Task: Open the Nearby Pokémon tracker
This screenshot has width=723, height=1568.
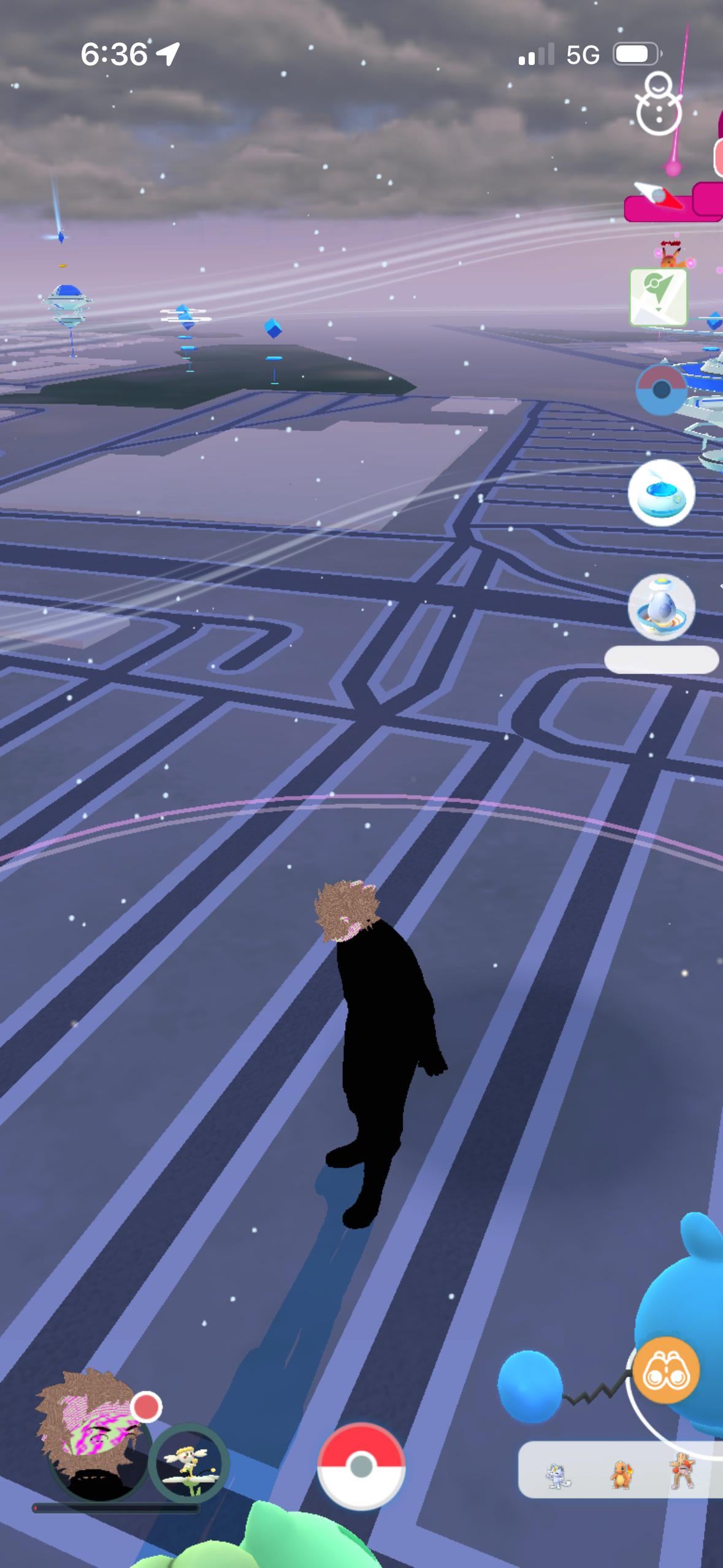Action: [x=621, y=1470]
